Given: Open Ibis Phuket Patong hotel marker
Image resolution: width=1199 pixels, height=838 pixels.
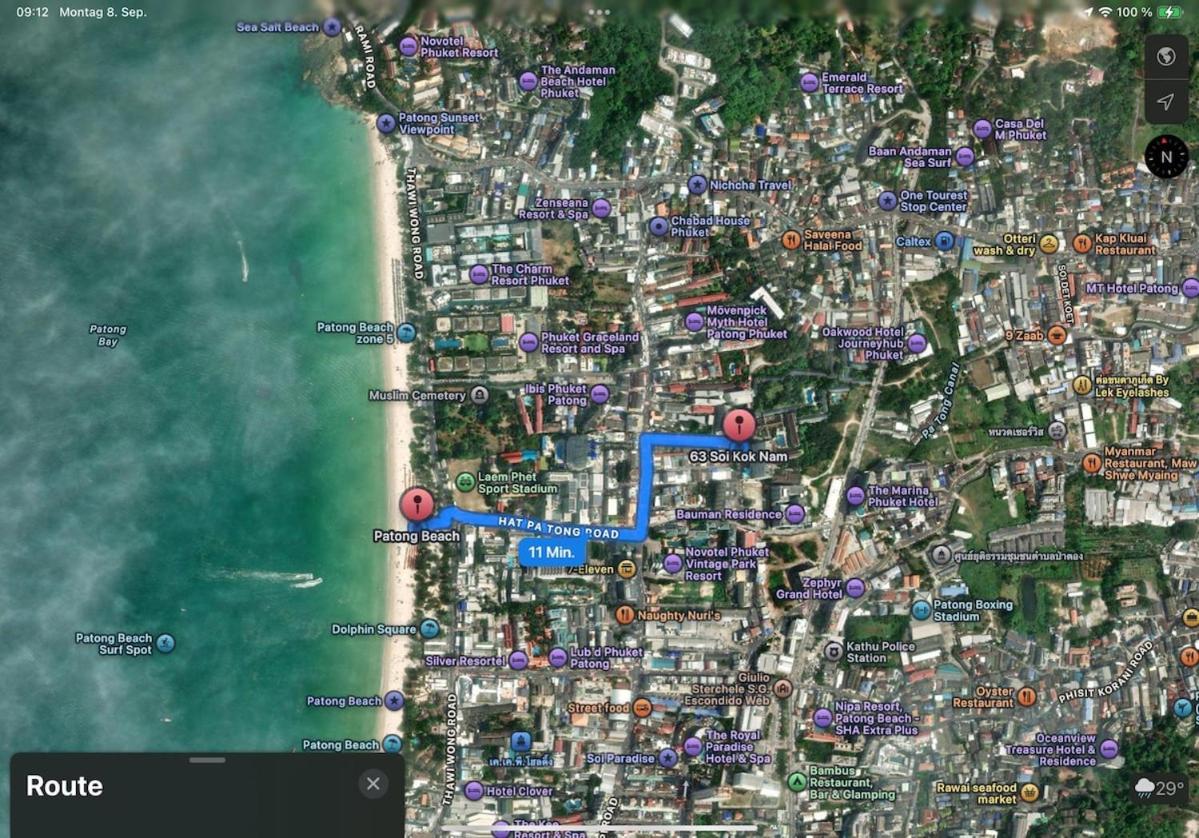Looking at the screenshot, I should point(600,394).
